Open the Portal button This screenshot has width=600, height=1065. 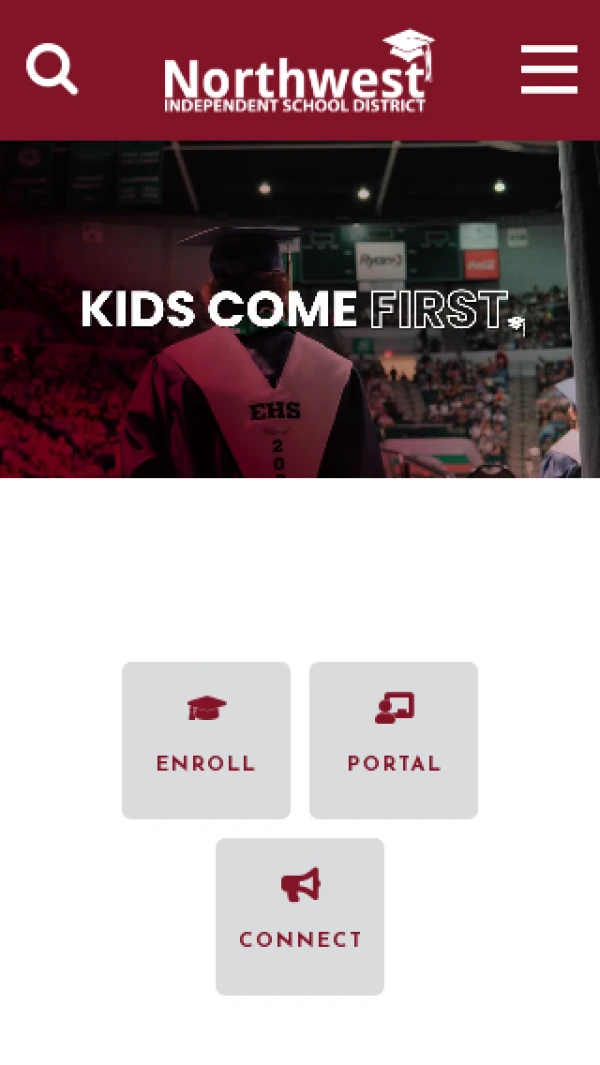(393, 740)
